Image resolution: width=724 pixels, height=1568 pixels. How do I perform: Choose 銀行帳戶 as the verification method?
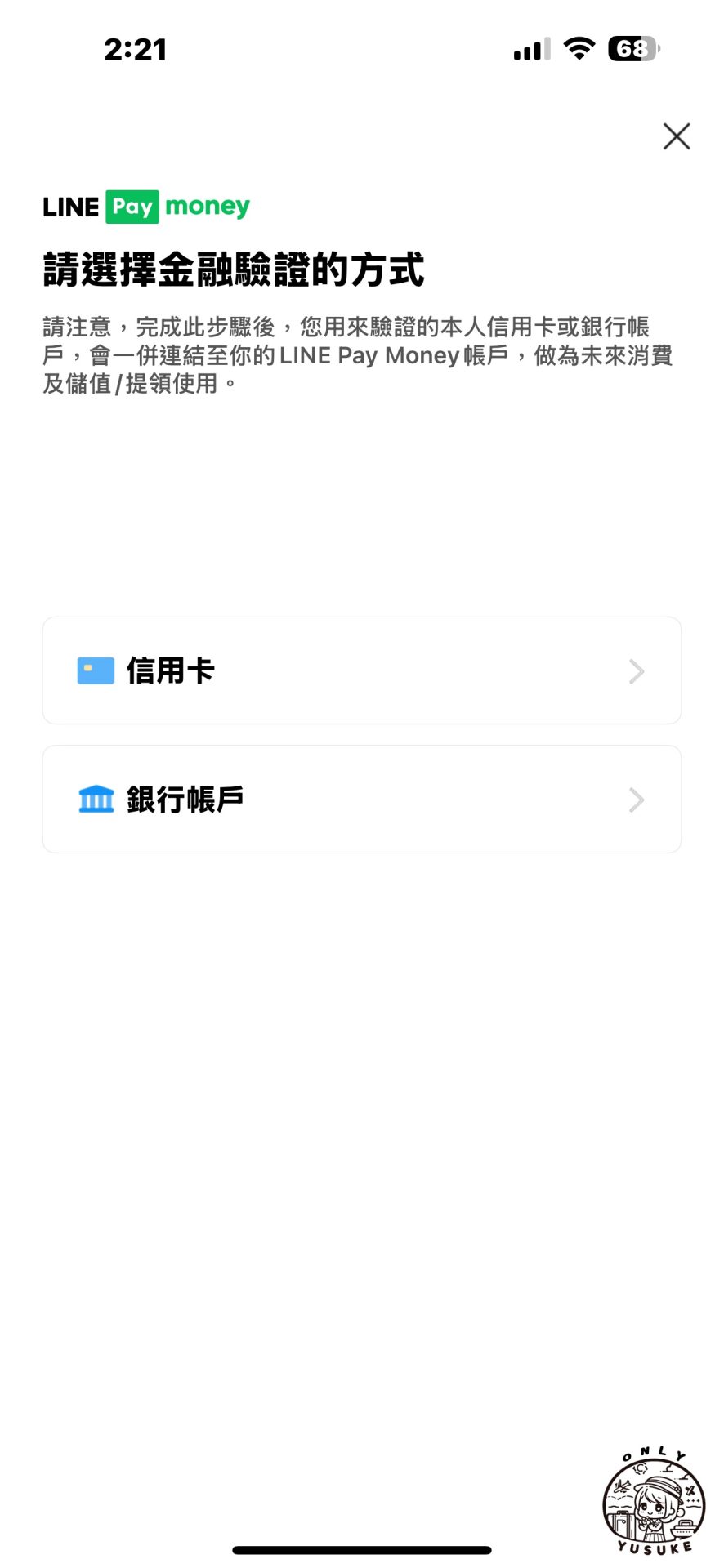click(x=362, y=799)
